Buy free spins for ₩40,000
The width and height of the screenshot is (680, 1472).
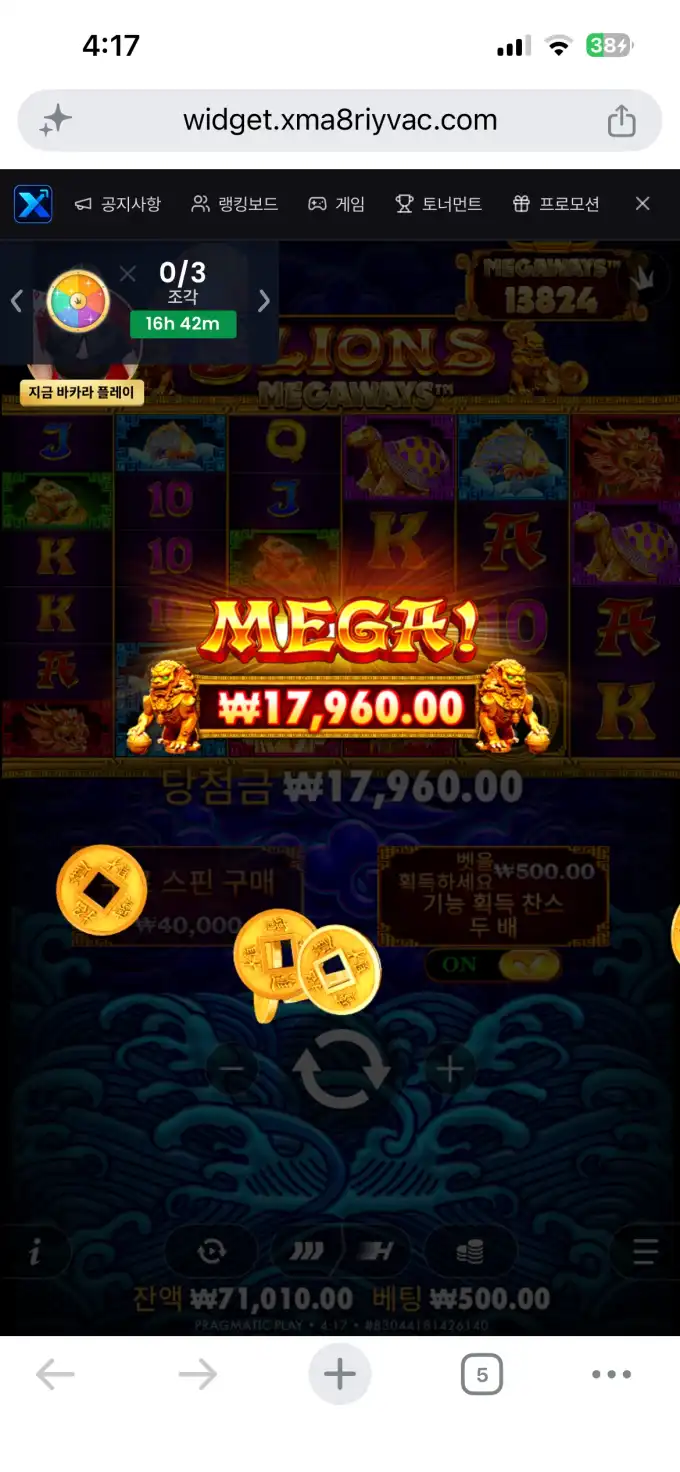pos(188,896)
